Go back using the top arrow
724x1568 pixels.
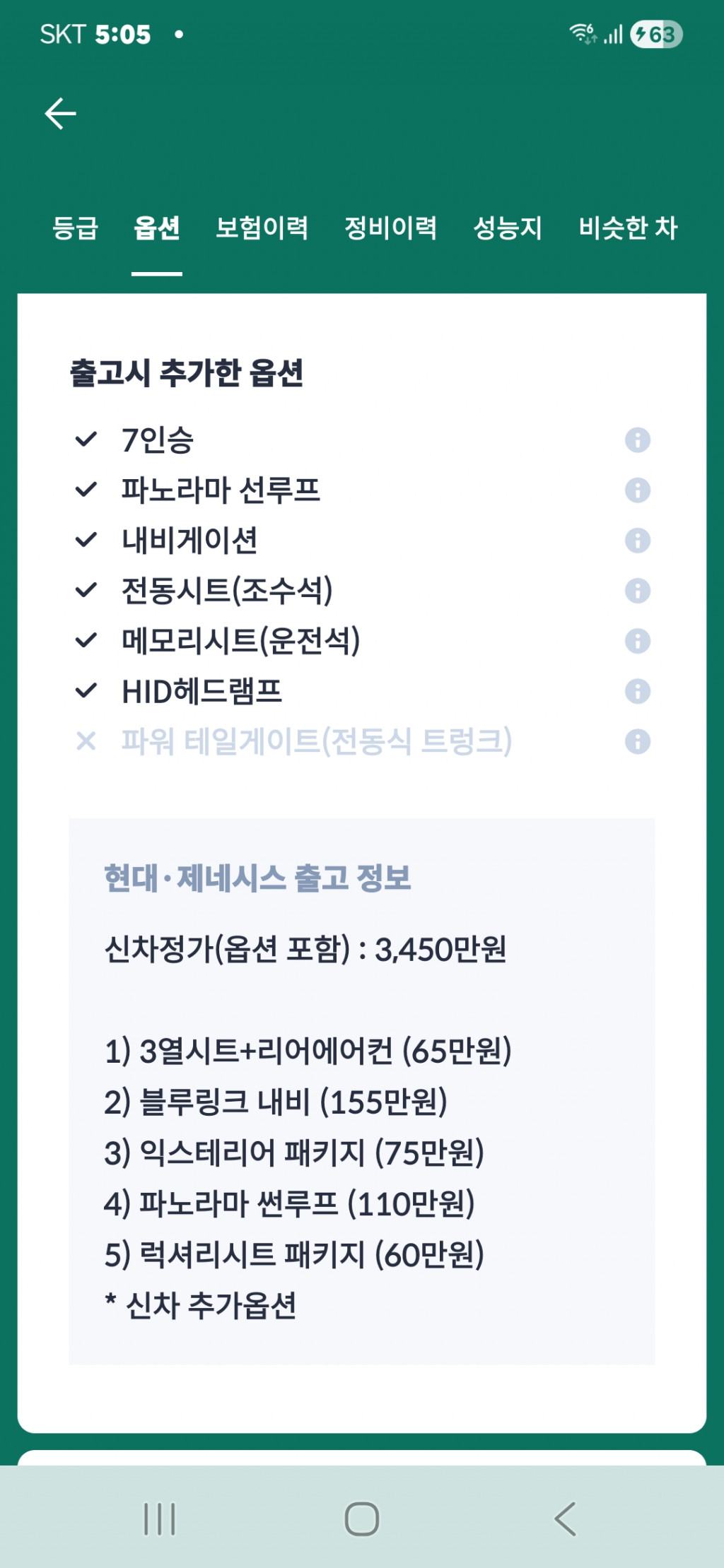60,114
